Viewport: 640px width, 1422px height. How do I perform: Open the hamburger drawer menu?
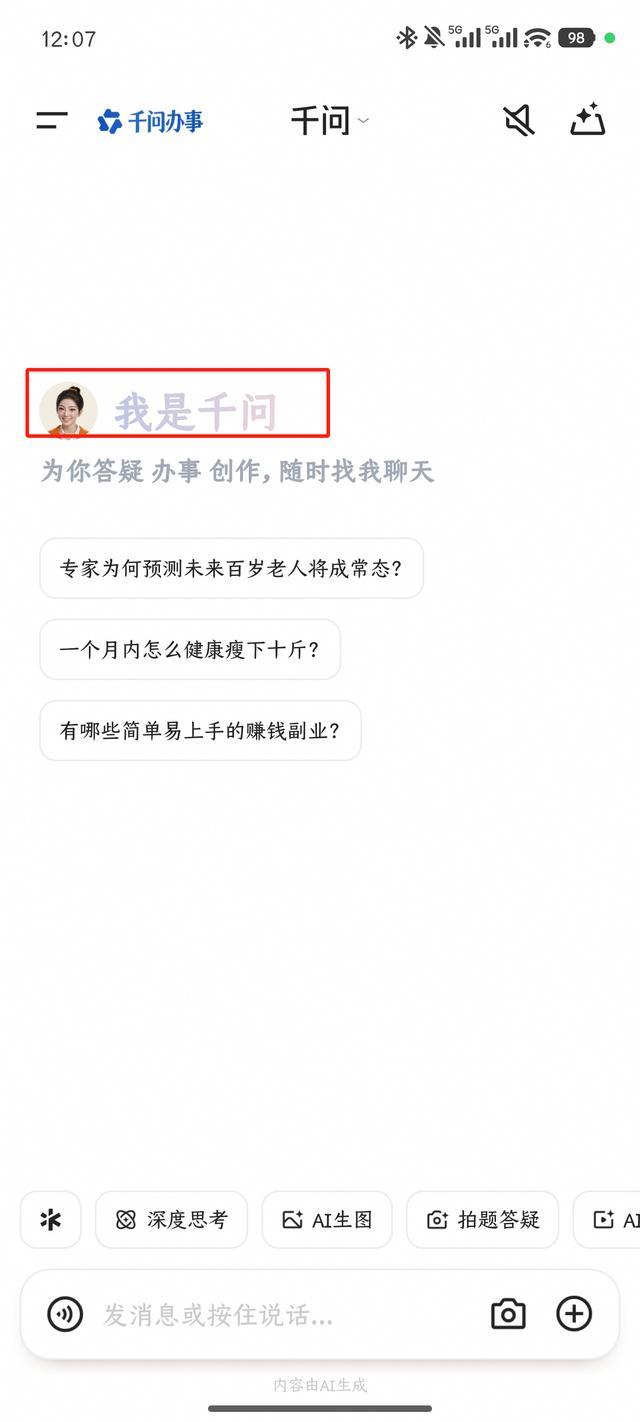coord(52,121)
